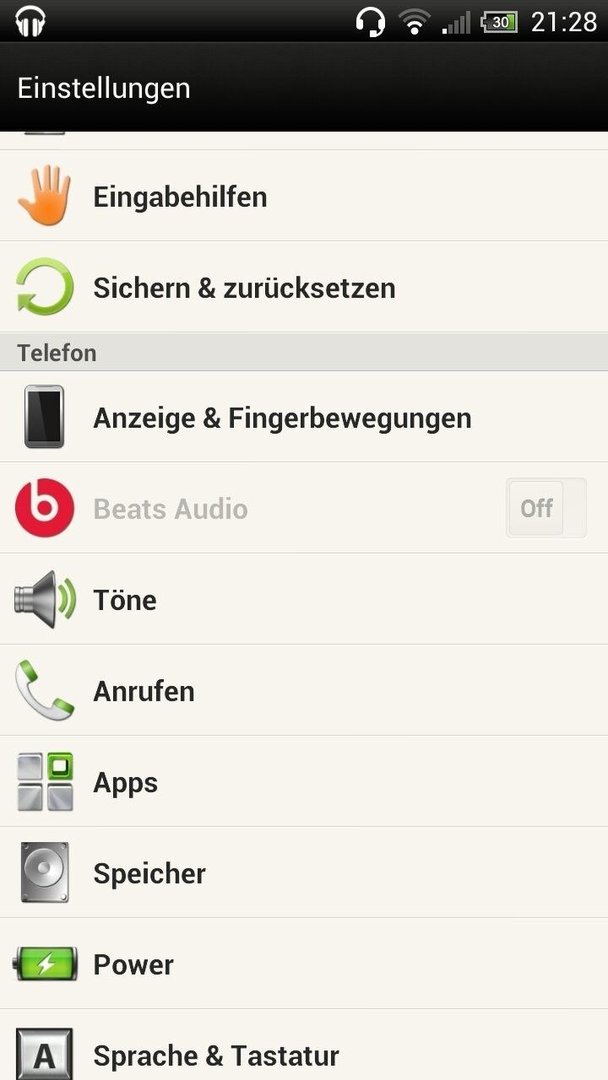Select Sprache & Tastatur
Viewport: 608px width, 1080px height.
[x=216, y=1054]
